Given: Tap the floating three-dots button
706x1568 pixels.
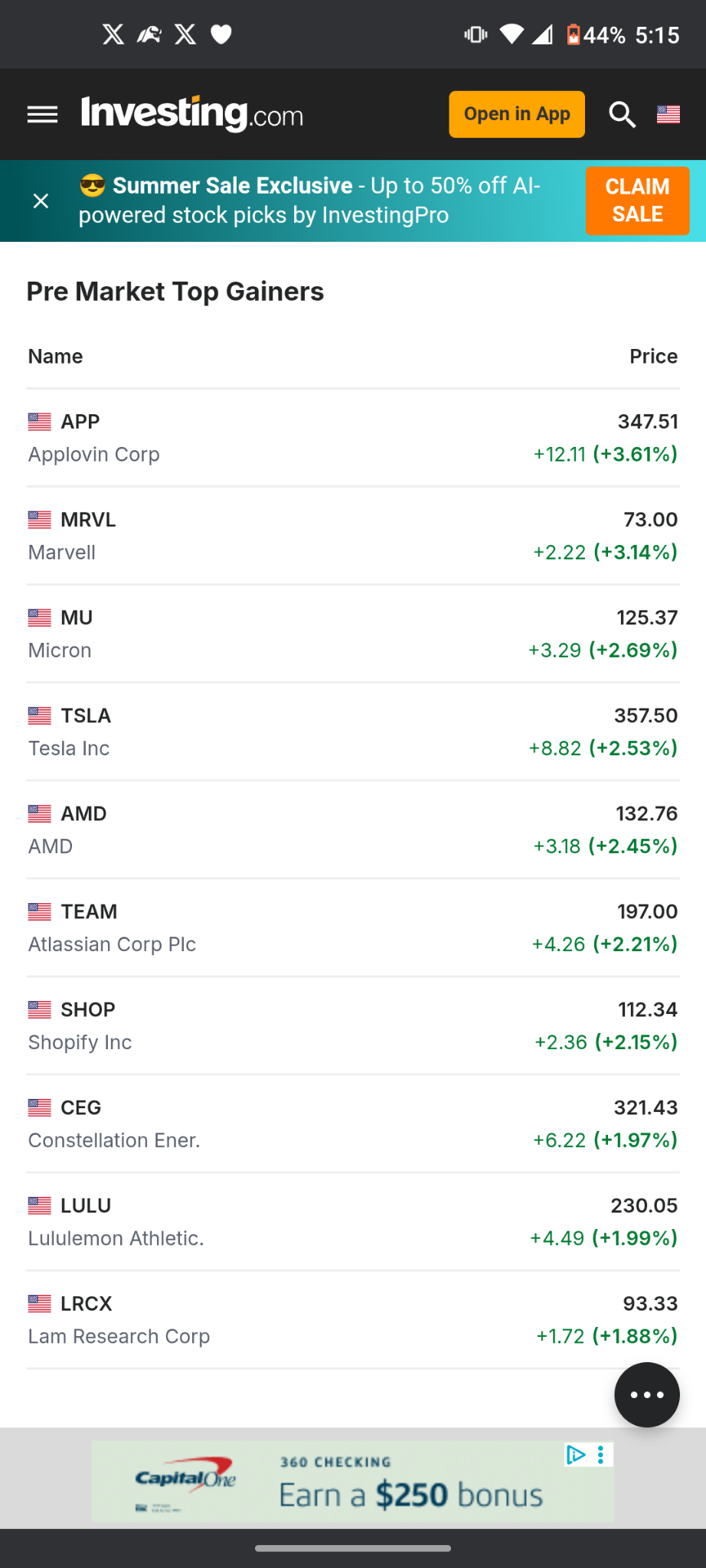Looking at the screenshot, I should (x=647, y=1394).
